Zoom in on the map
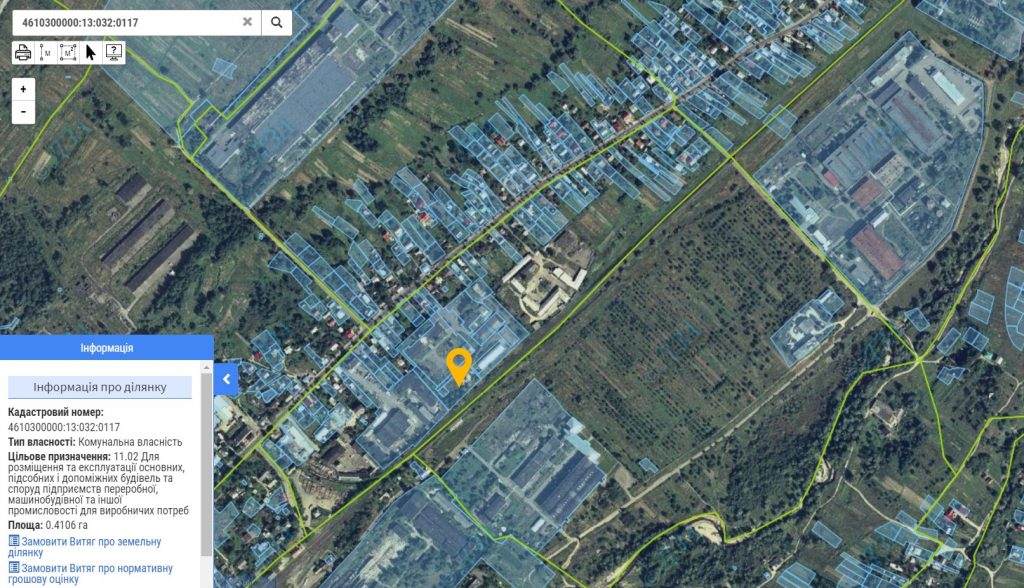This screenshot has height=588, width=1024. coord(24,90)
